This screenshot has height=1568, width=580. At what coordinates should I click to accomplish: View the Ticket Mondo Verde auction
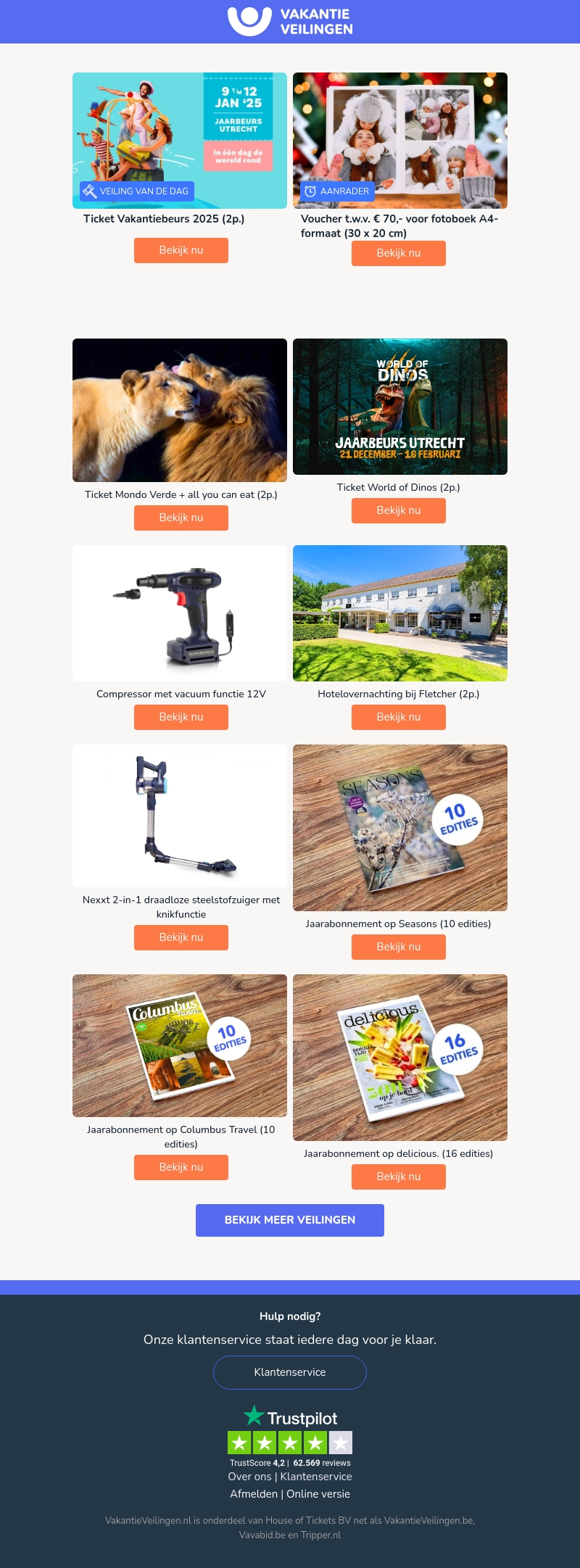click(x=181, y=518)
